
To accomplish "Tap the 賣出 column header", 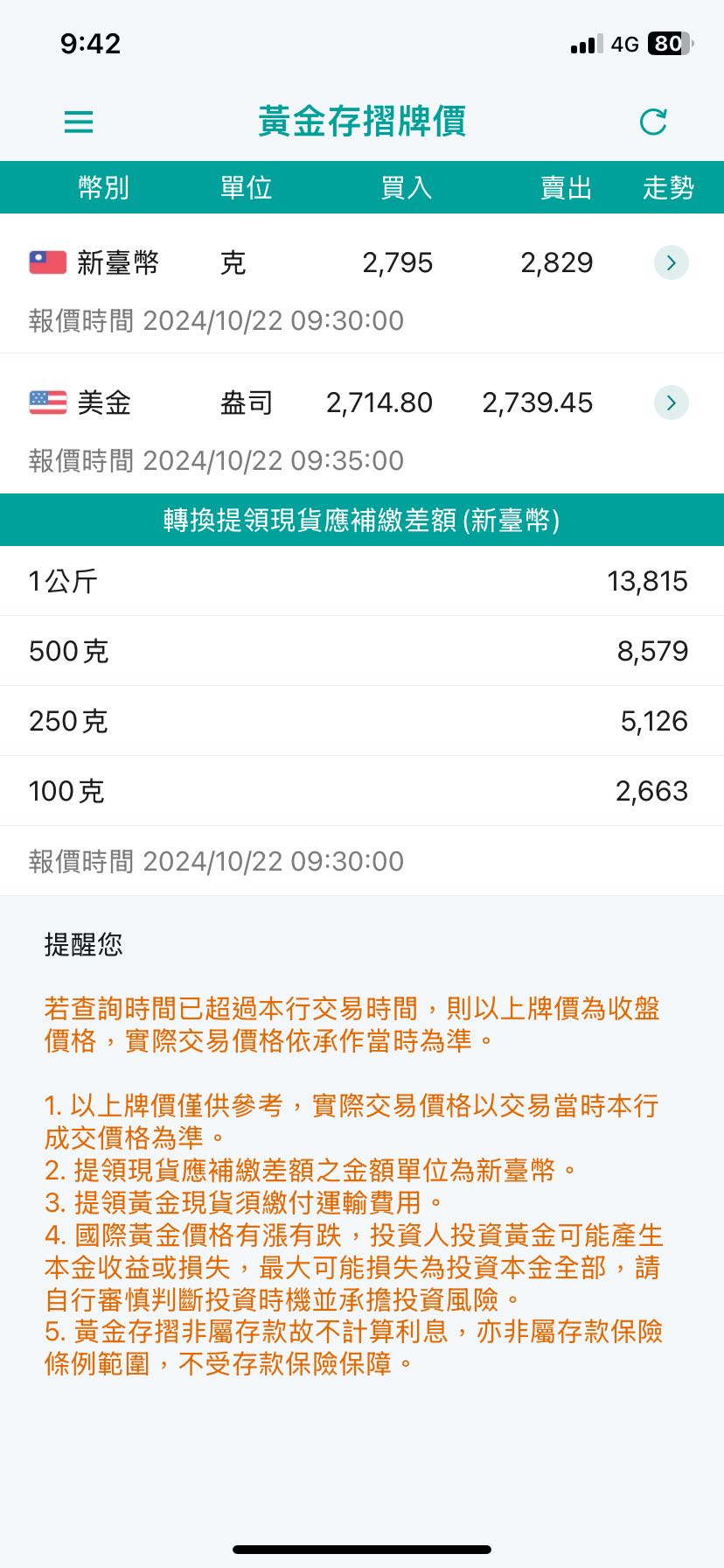I will point(568,187).
